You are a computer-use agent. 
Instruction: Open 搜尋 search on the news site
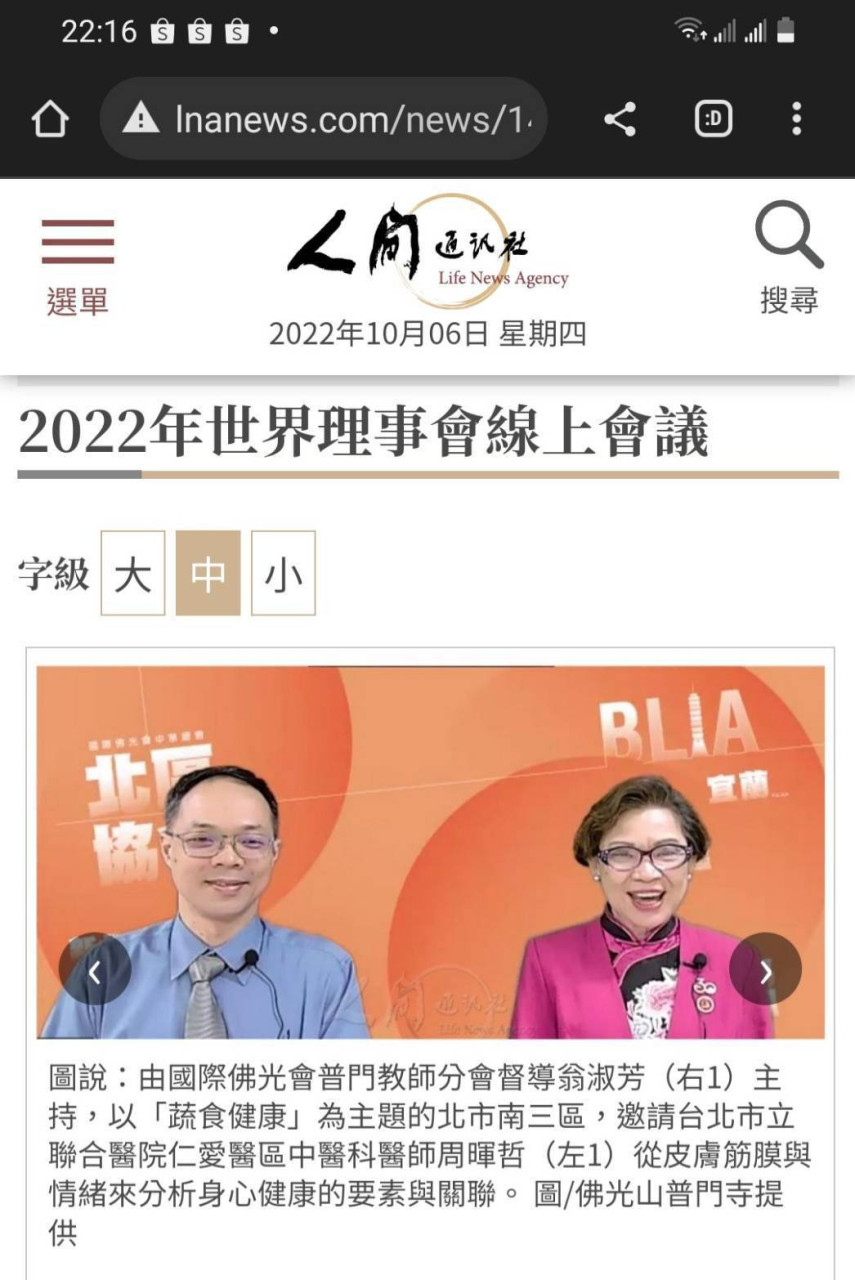pos(789,258)
